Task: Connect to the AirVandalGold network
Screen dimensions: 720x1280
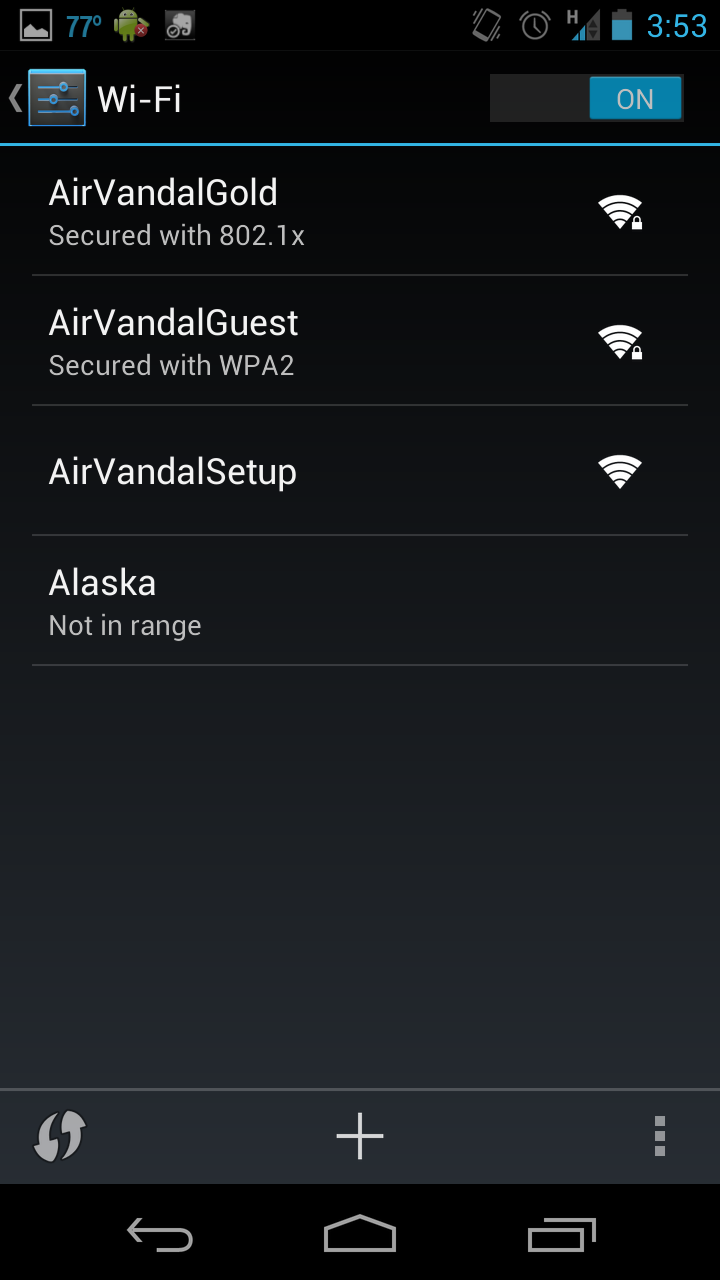Action: [x=360, y=211]
